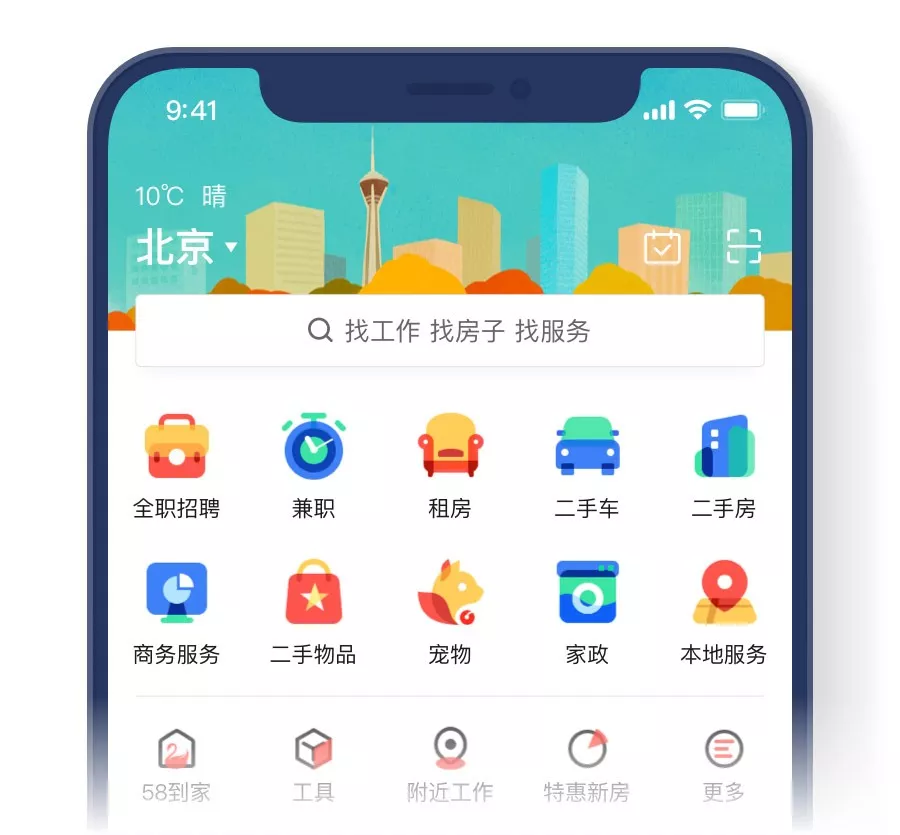Open the scan code icon
The image size is (900, 835).
pos(743,246)
